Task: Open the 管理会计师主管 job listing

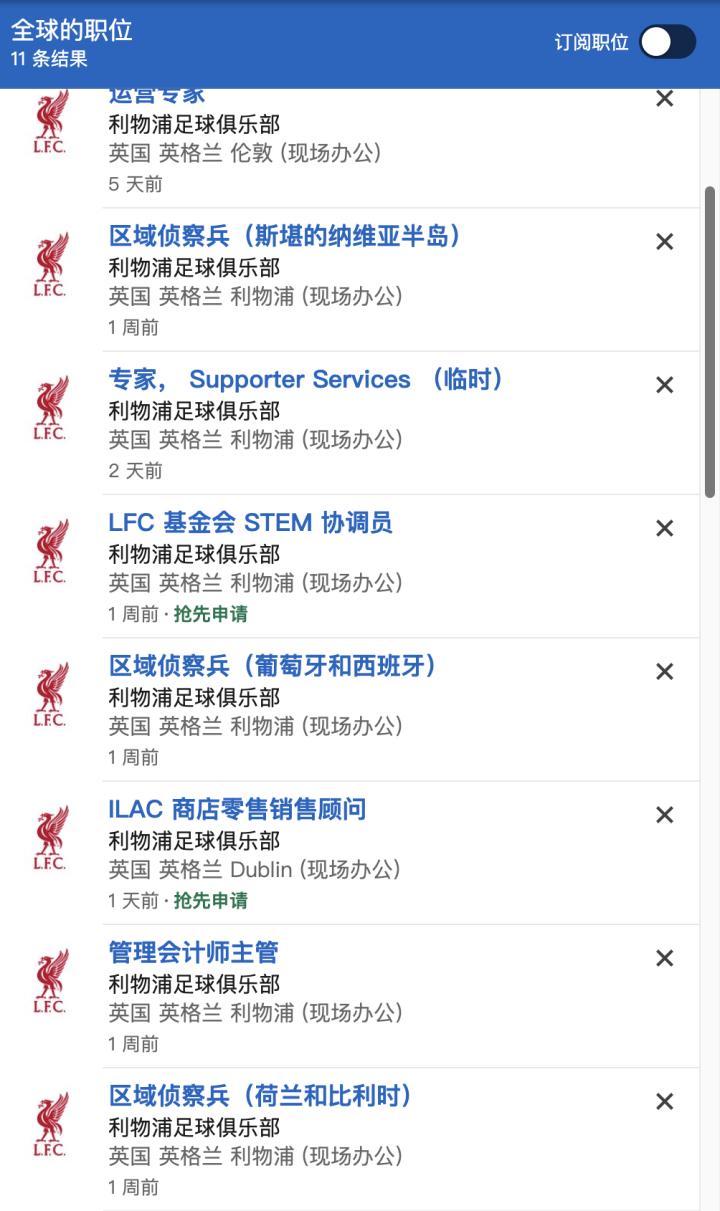Action: point(193,952)
